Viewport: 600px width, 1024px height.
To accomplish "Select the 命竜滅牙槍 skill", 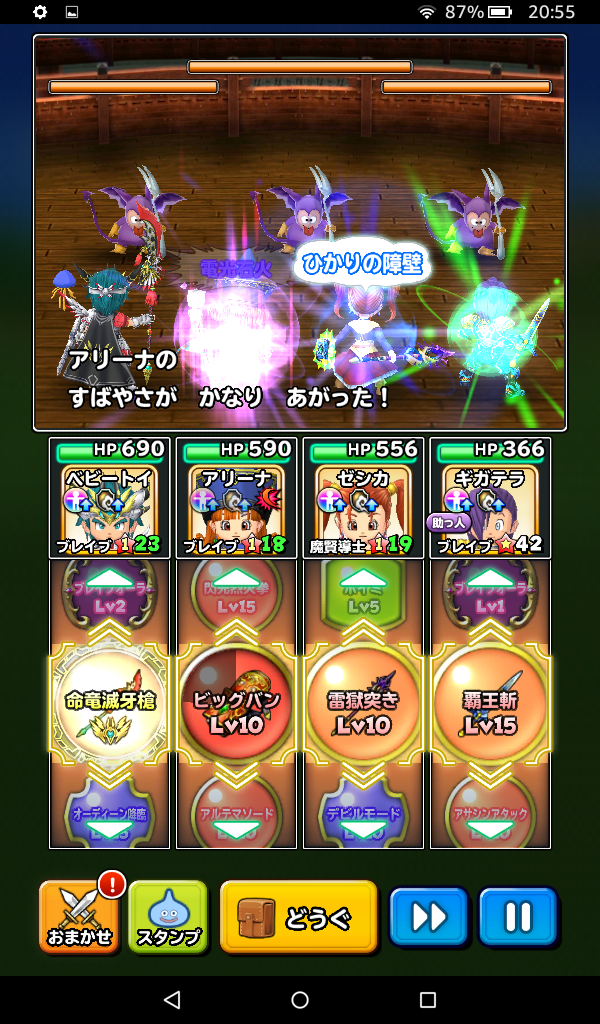I will point(110,705).
